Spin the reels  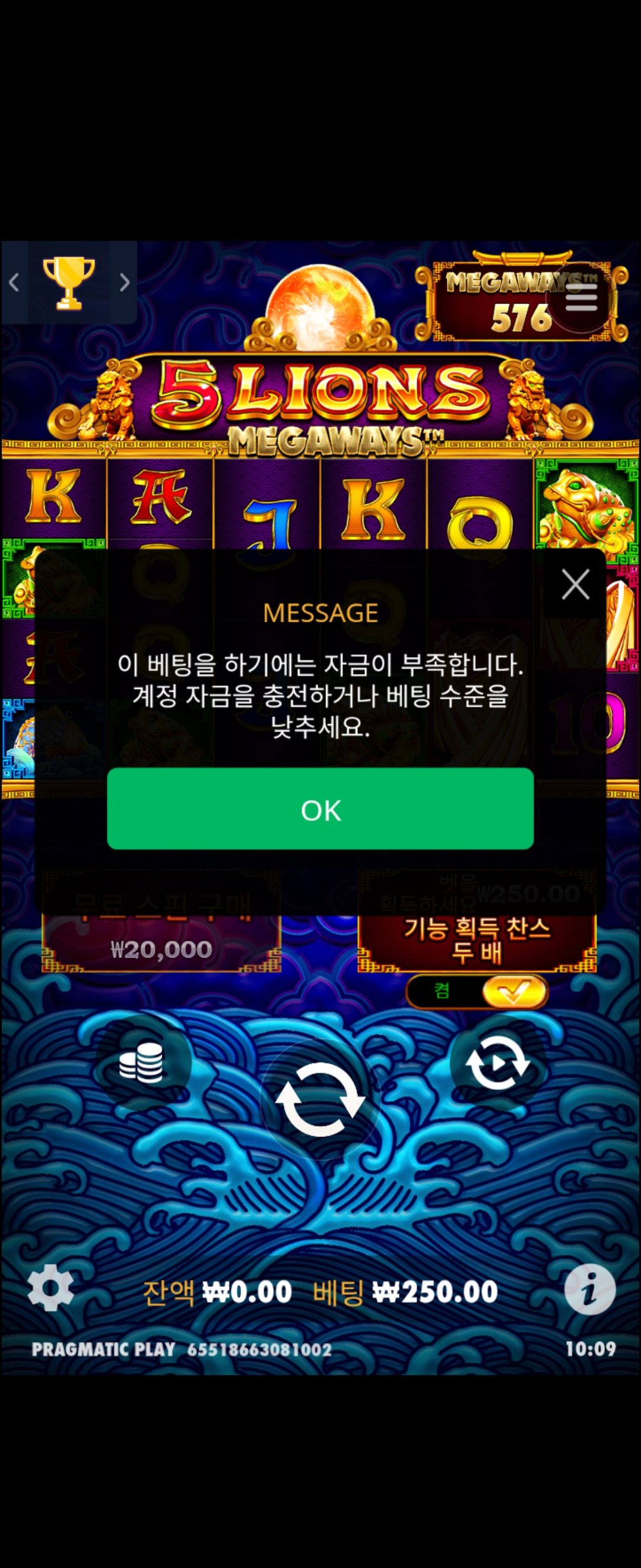coord(320,1099)
